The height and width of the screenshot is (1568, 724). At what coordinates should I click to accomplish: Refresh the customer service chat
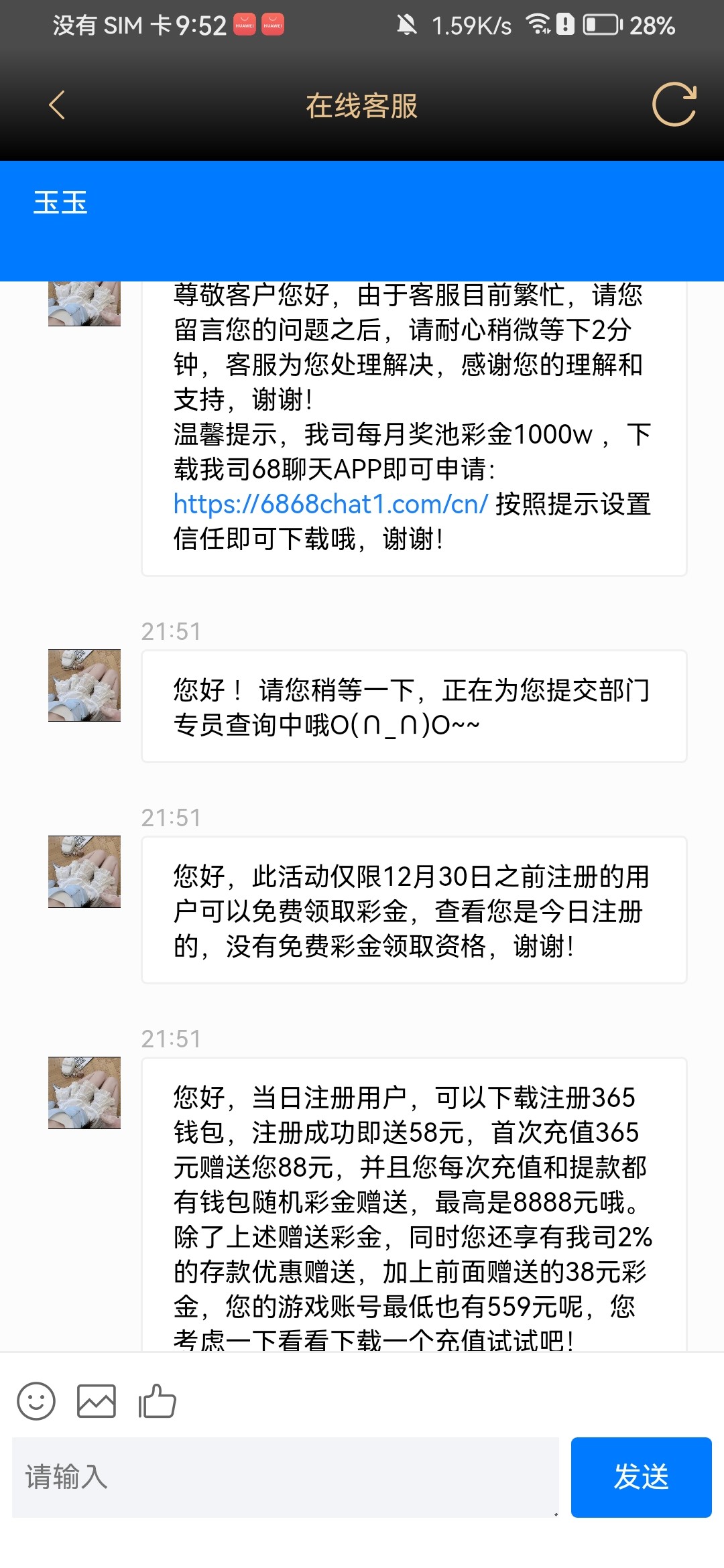point(674,105)
